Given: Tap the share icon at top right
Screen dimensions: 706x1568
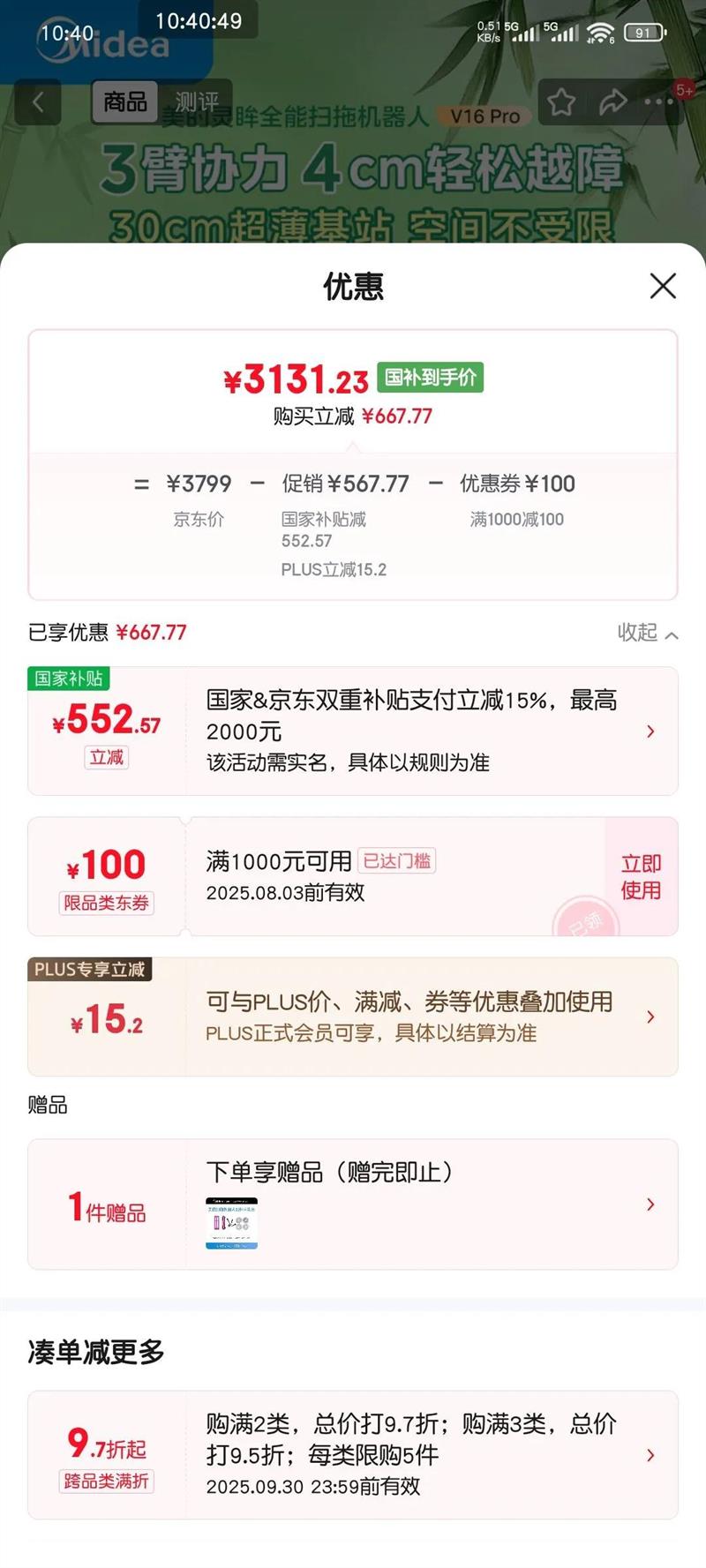Looking at the screenshot, I should pos(612,101).
